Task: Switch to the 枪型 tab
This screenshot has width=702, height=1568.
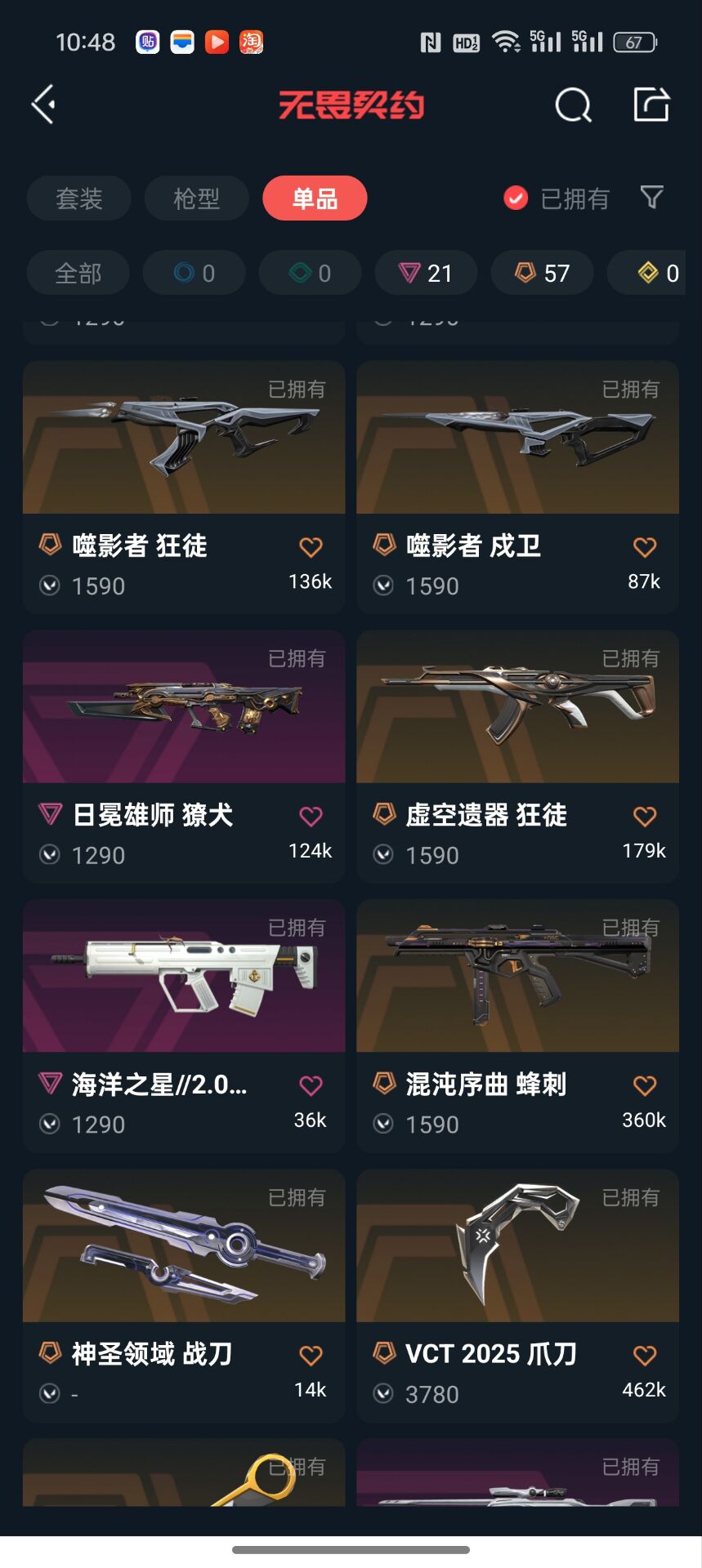Action: [x=196, y=198]
